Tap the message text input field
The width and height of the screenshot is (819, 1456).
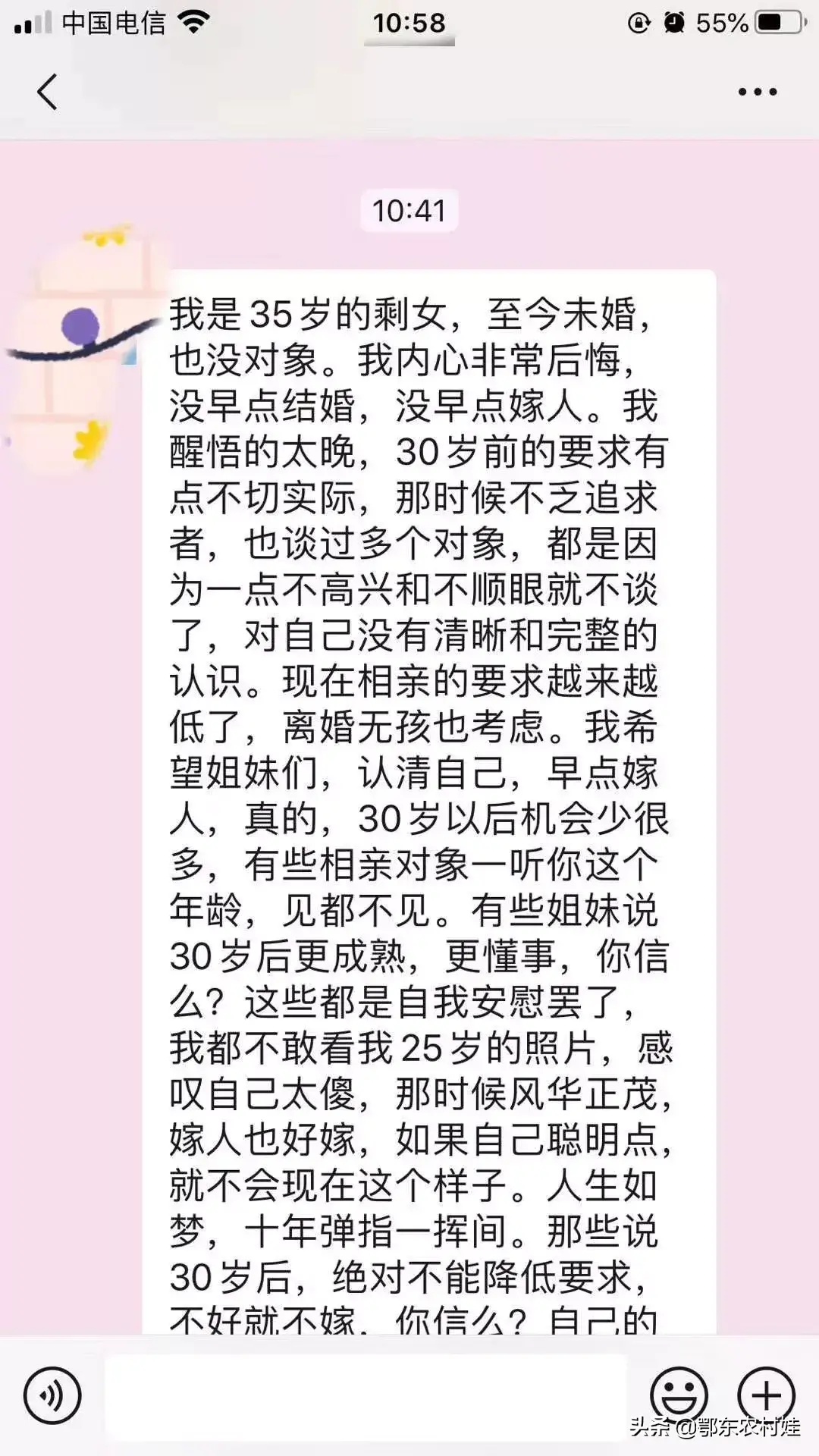[366, 1395]
